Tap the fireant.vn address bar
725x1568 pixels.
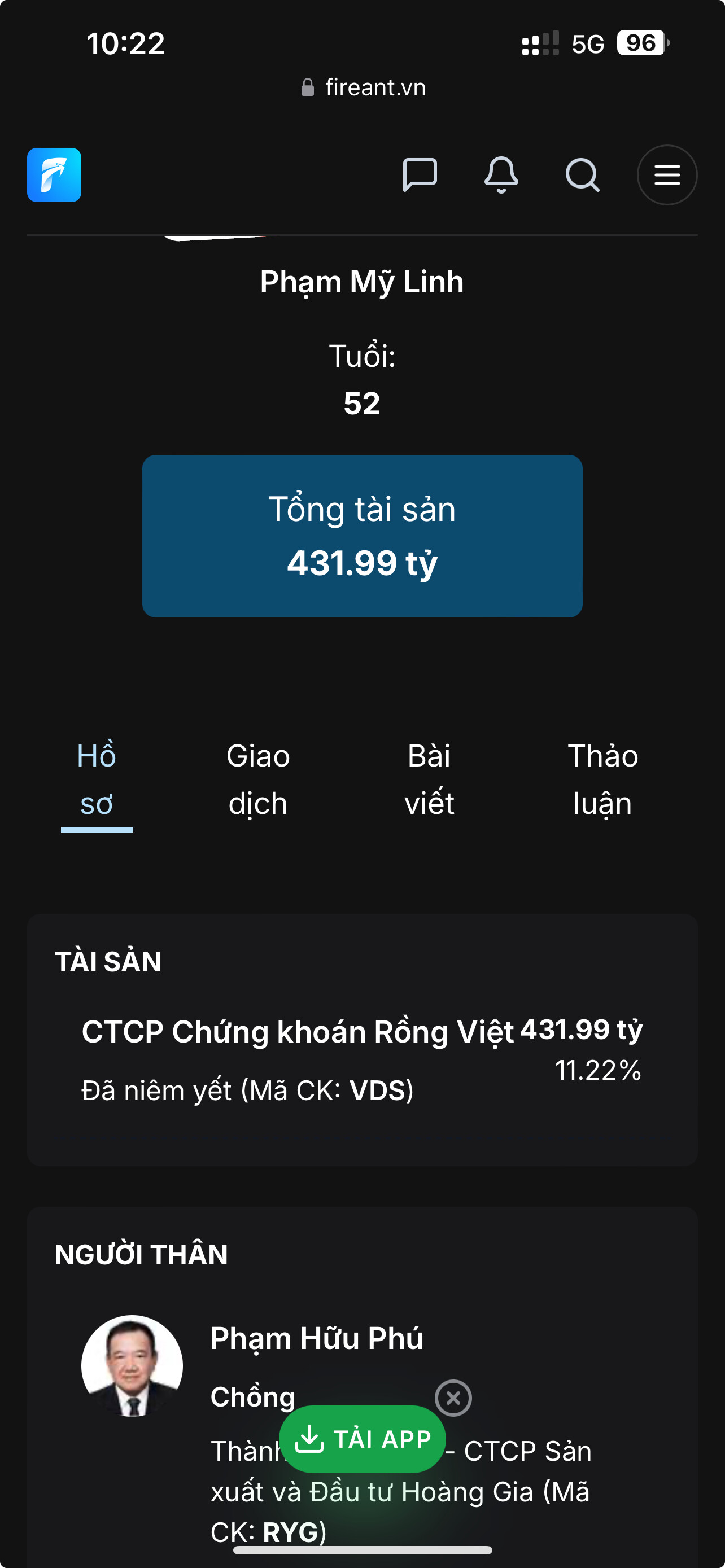point(364,87)
